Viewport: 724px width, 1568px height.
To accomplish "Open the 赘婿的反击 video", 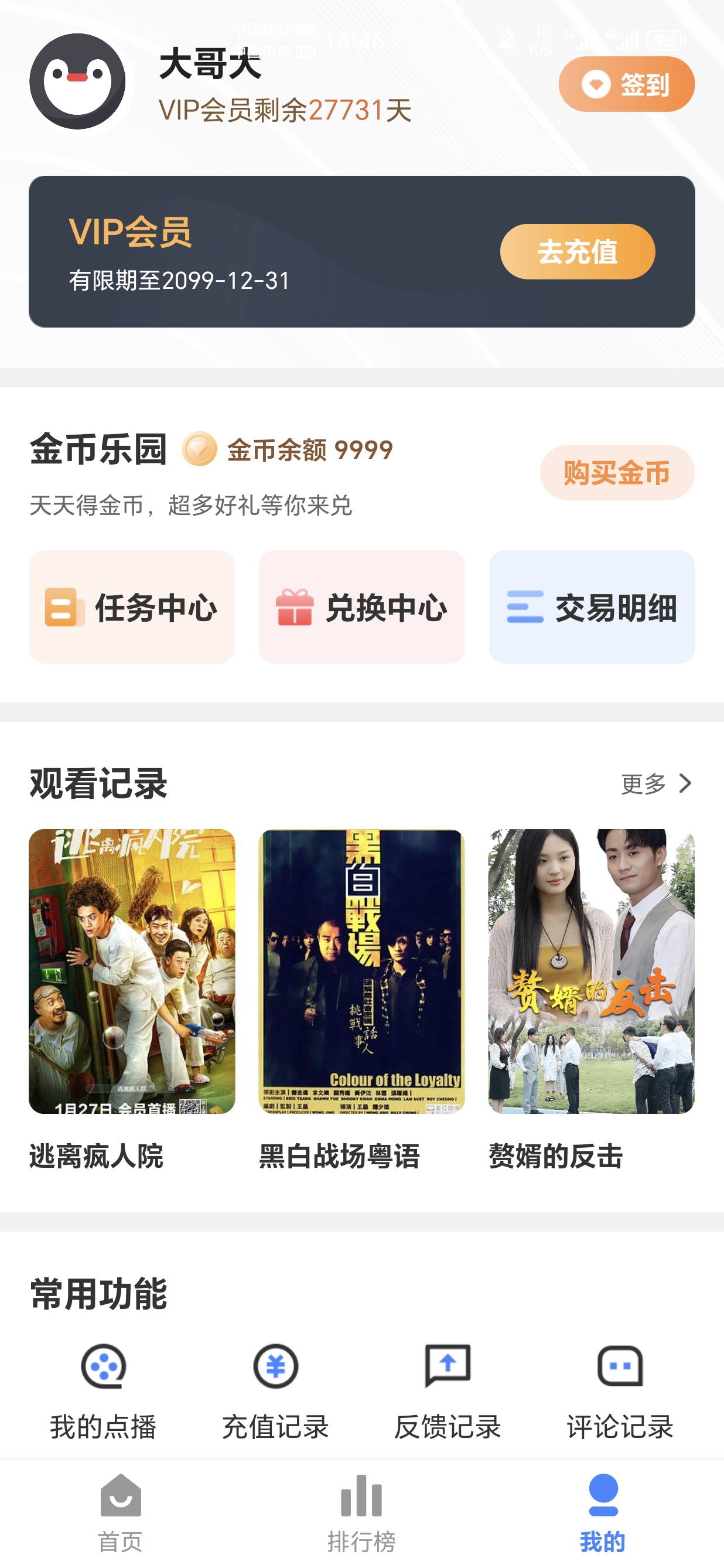I will click(591, 972).
